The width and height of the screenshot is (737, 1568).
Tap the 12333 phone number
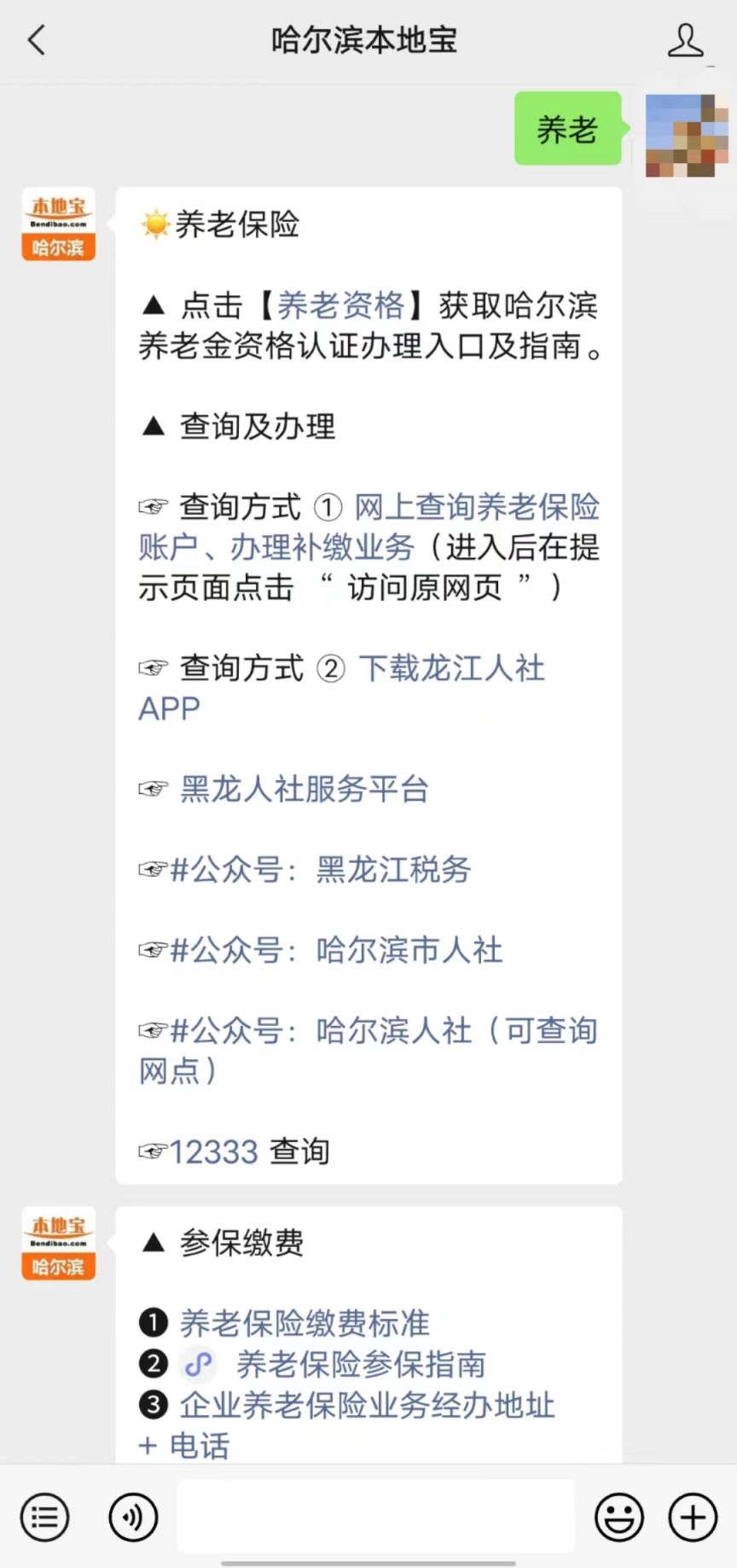(213, 1152)
